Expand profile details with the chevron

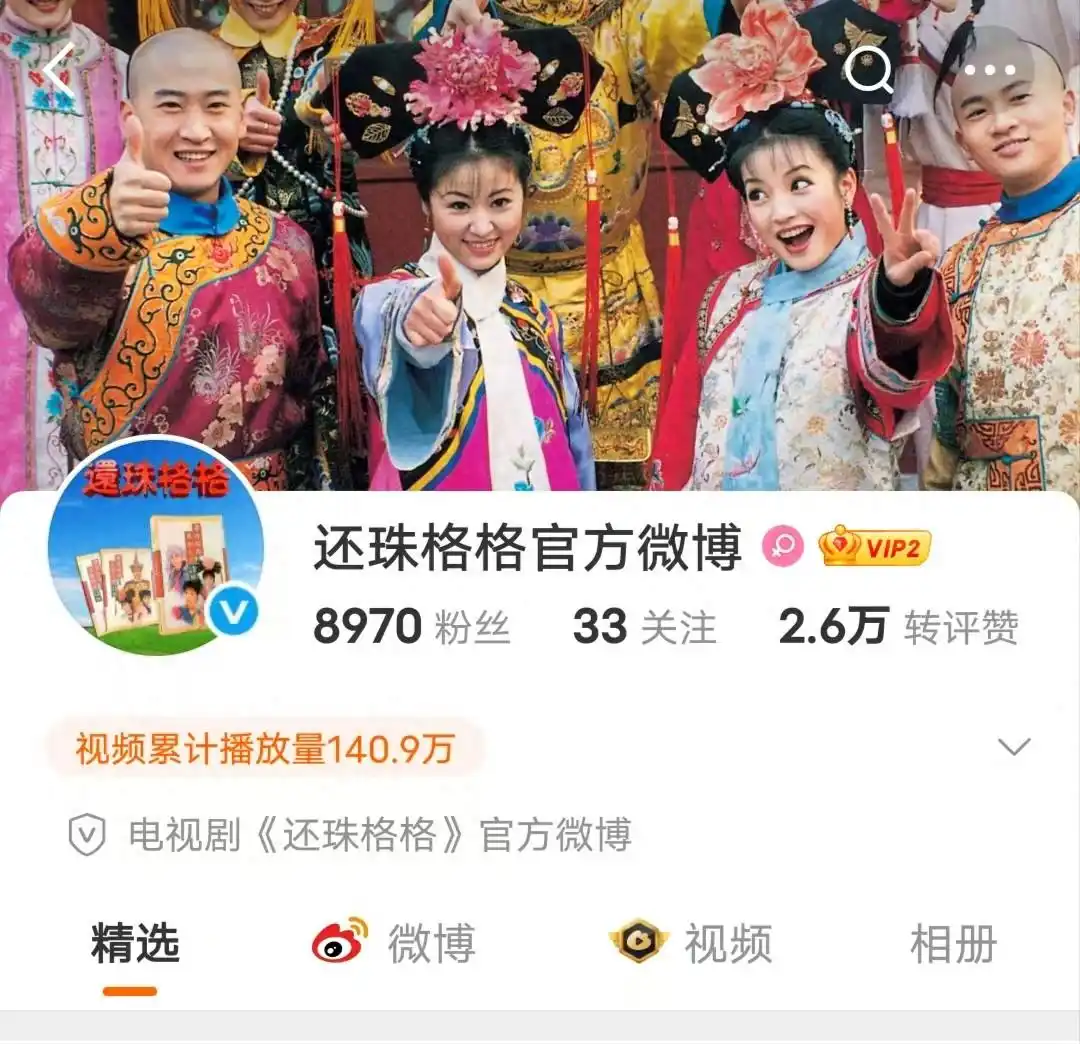tap(1014, 747)
